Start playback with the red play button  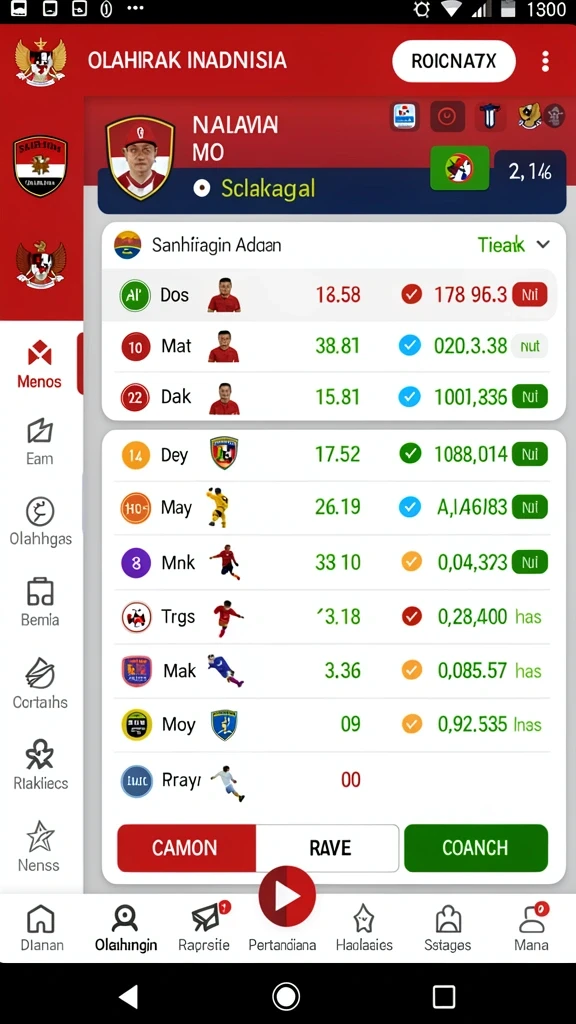coord(287,895)
